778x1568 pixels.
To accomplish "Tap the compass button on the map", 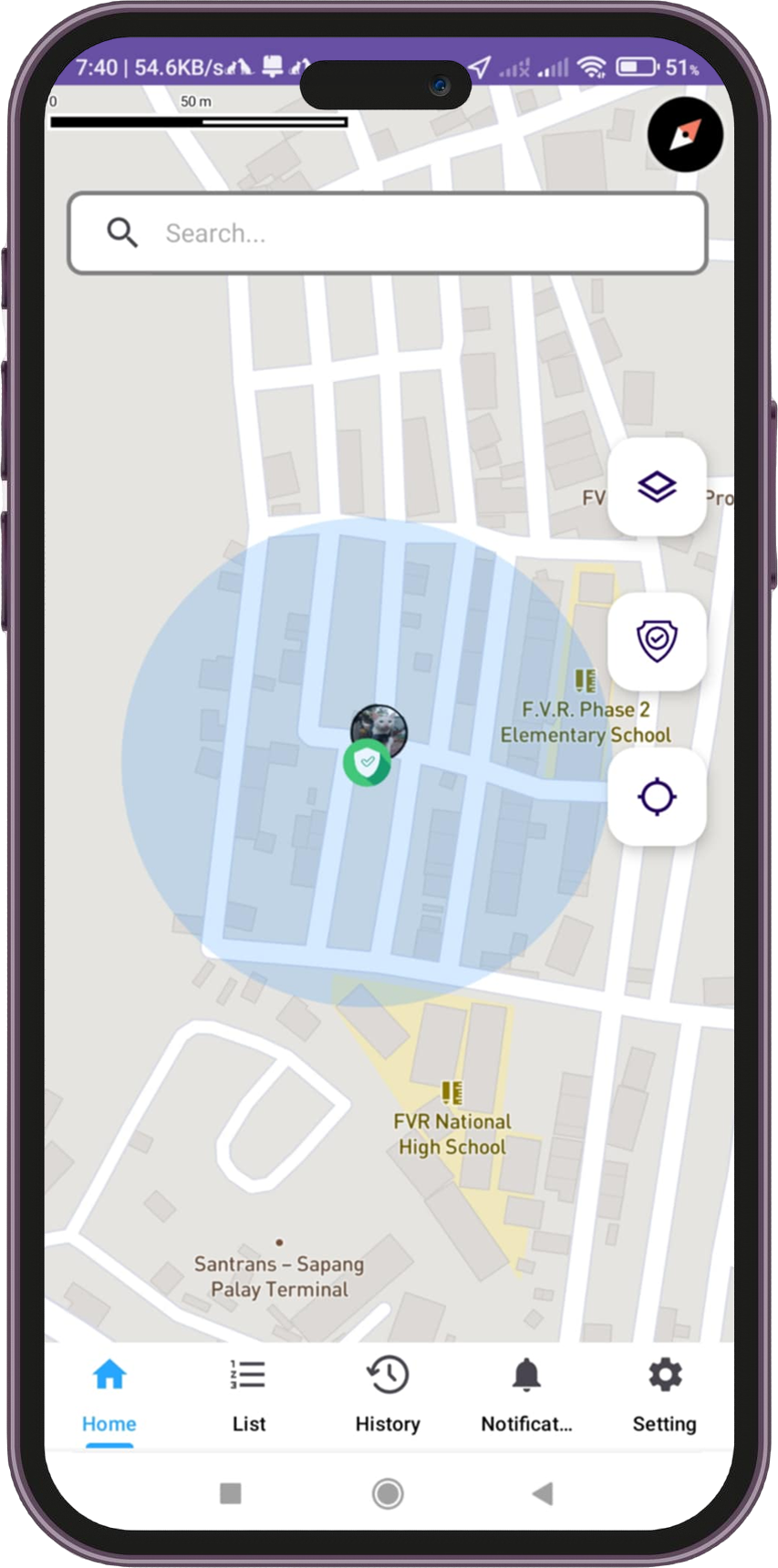I will (685, 135).
